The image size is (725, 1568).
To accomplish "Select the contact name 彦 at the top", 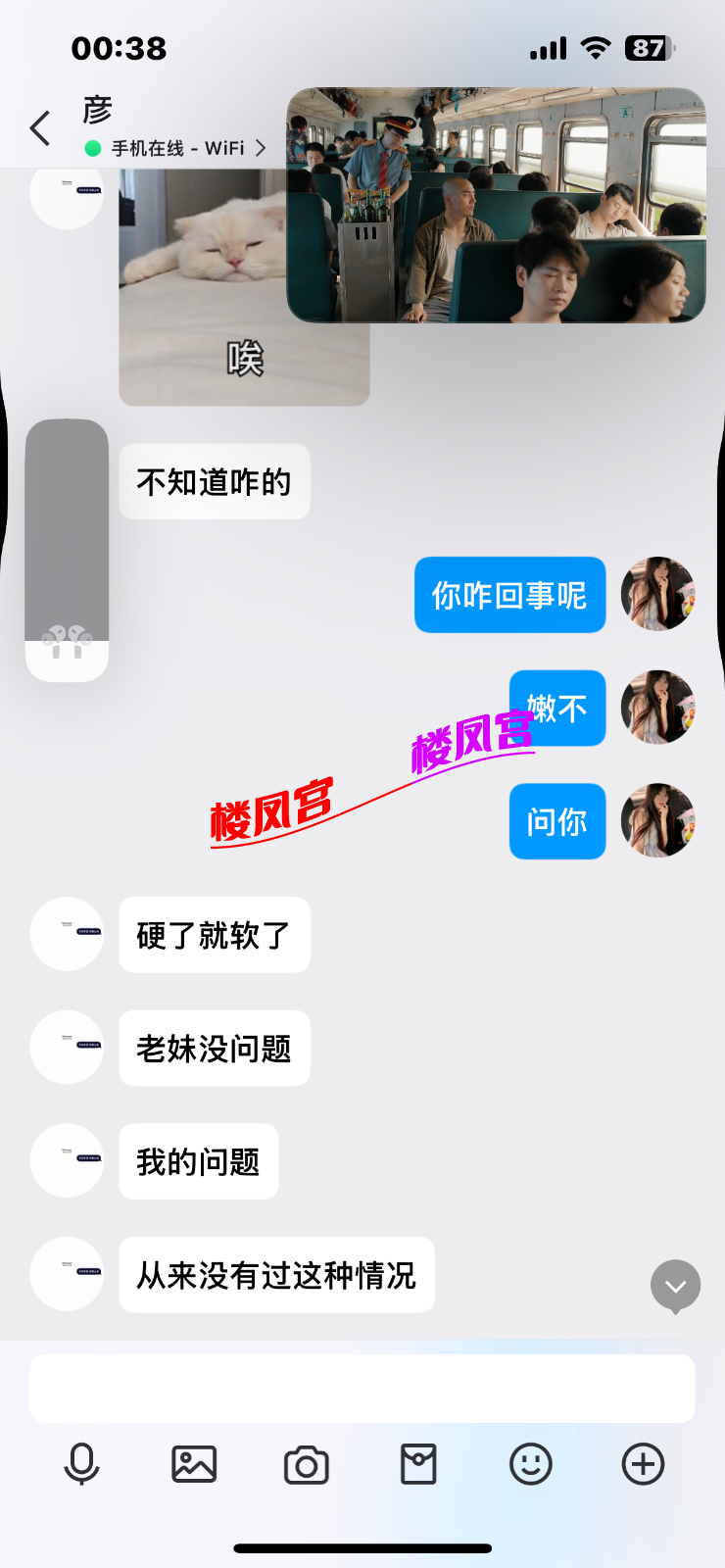I will pos(97,110).
